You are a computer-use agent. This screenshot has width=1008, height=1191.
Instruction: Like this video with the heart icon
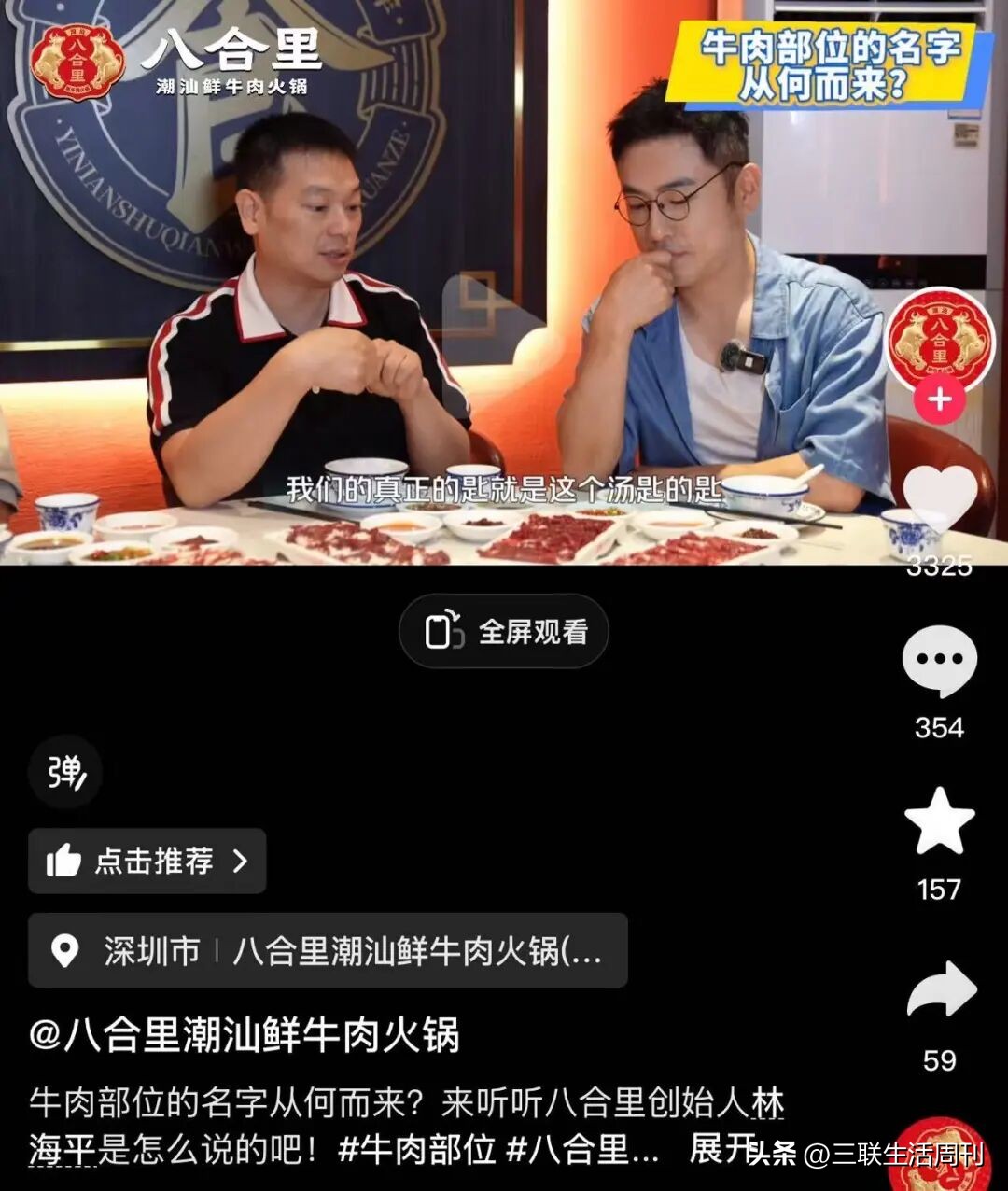pyautogui.click(x=939, y=499)
